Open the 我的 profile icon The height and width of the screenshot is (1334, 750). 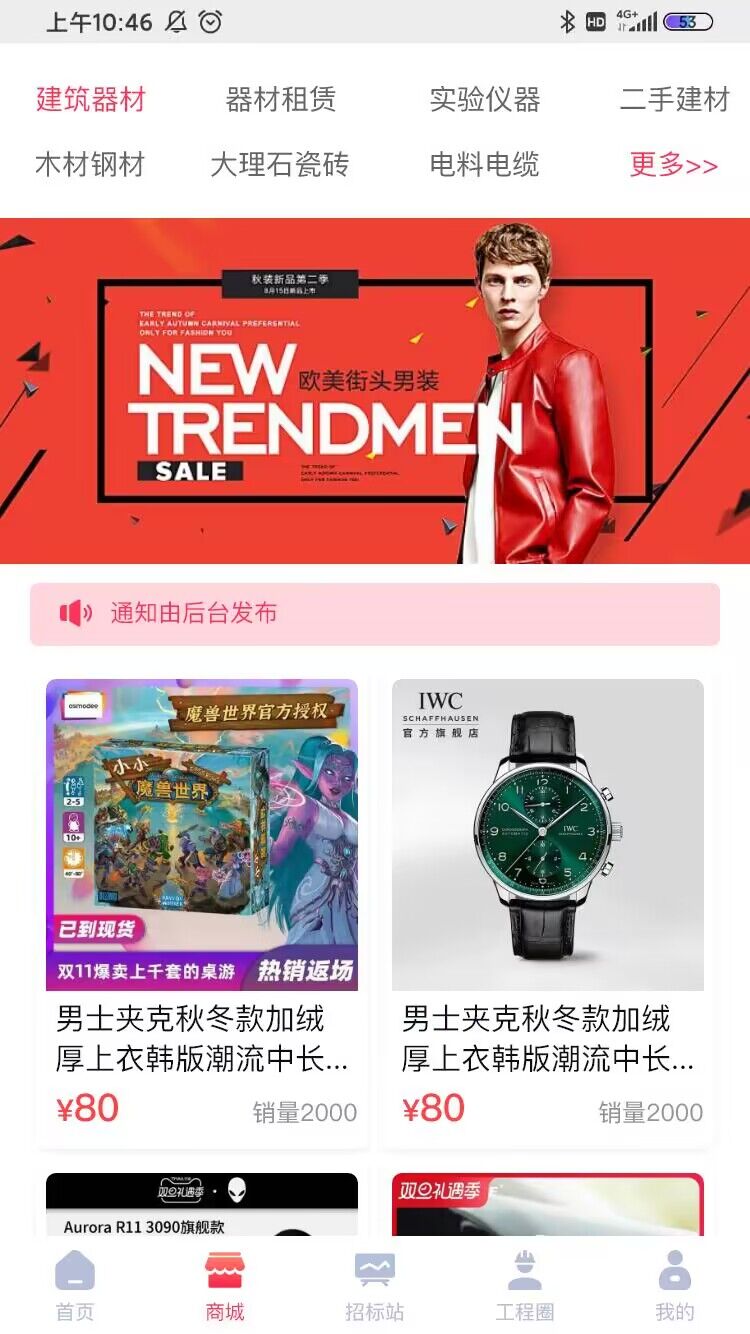click(675, 1270)
